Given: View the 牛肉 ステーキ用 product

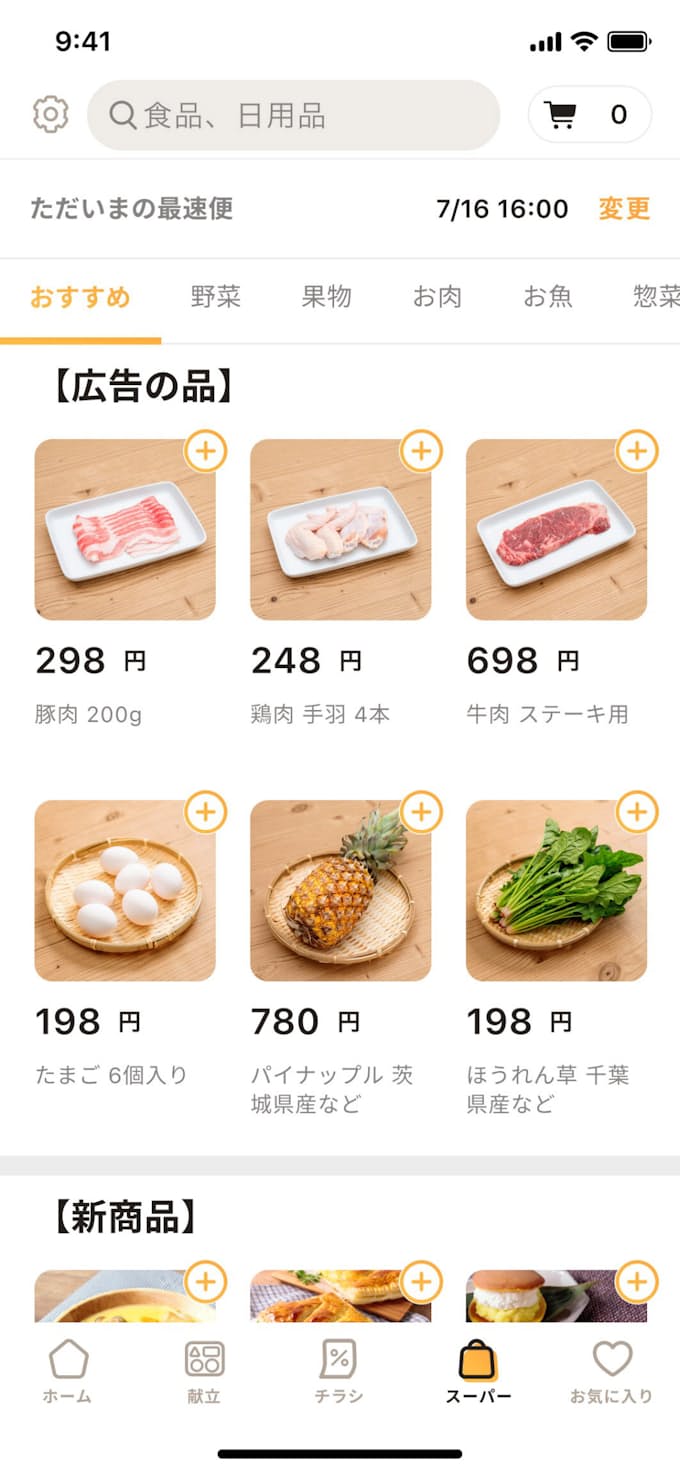Looking at the screenshot, I should click(556, 530).
